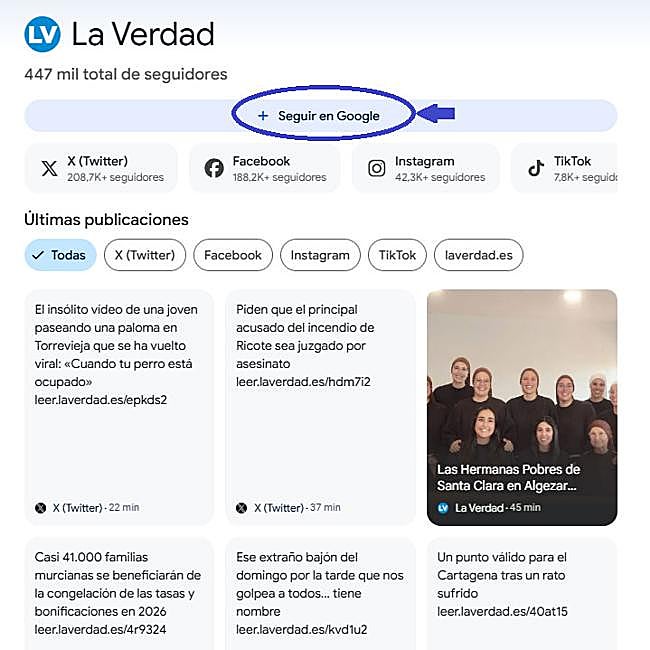Show only laverdad.es posts

point(478,255)
